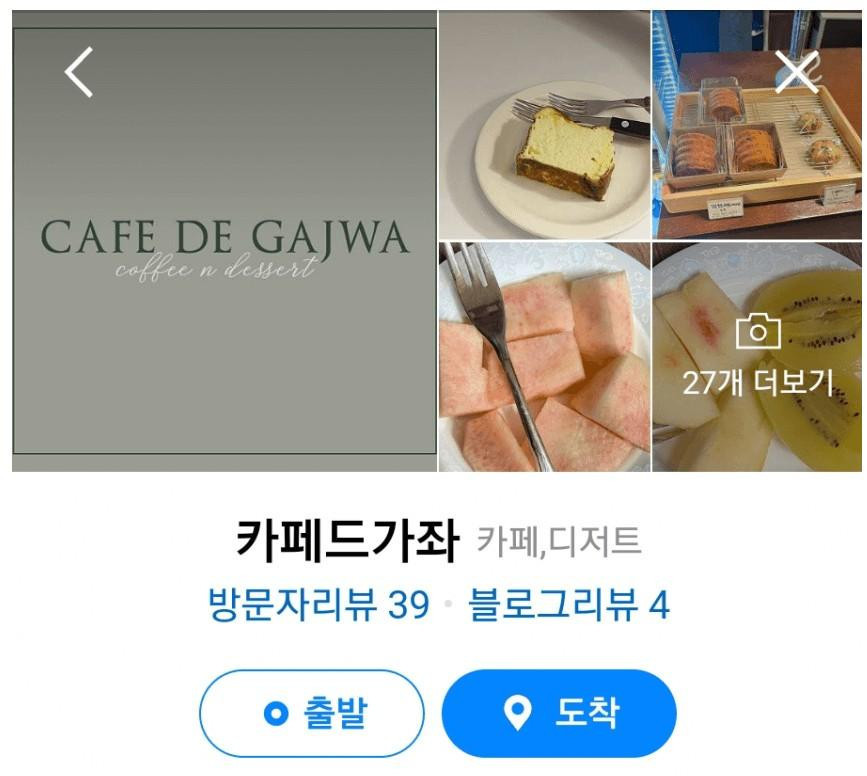Set 카페드가좌 as 출발 point
Screen dimensions: 867x776
pyautogui.click(x=312, y=713)
